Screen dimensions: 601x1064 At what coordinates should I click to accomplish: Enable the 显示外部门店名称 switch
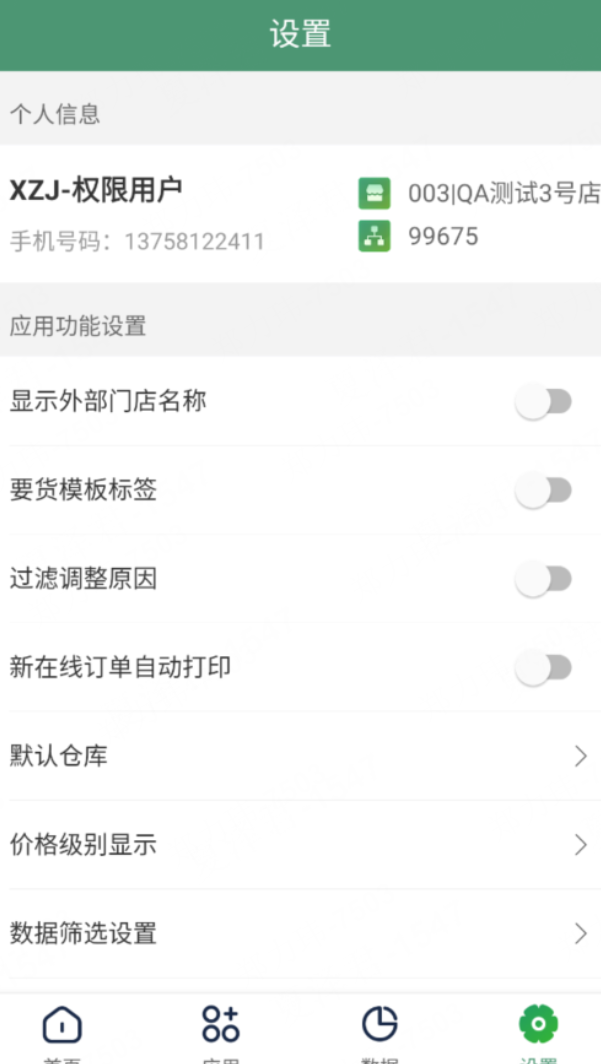coord(543,402)
